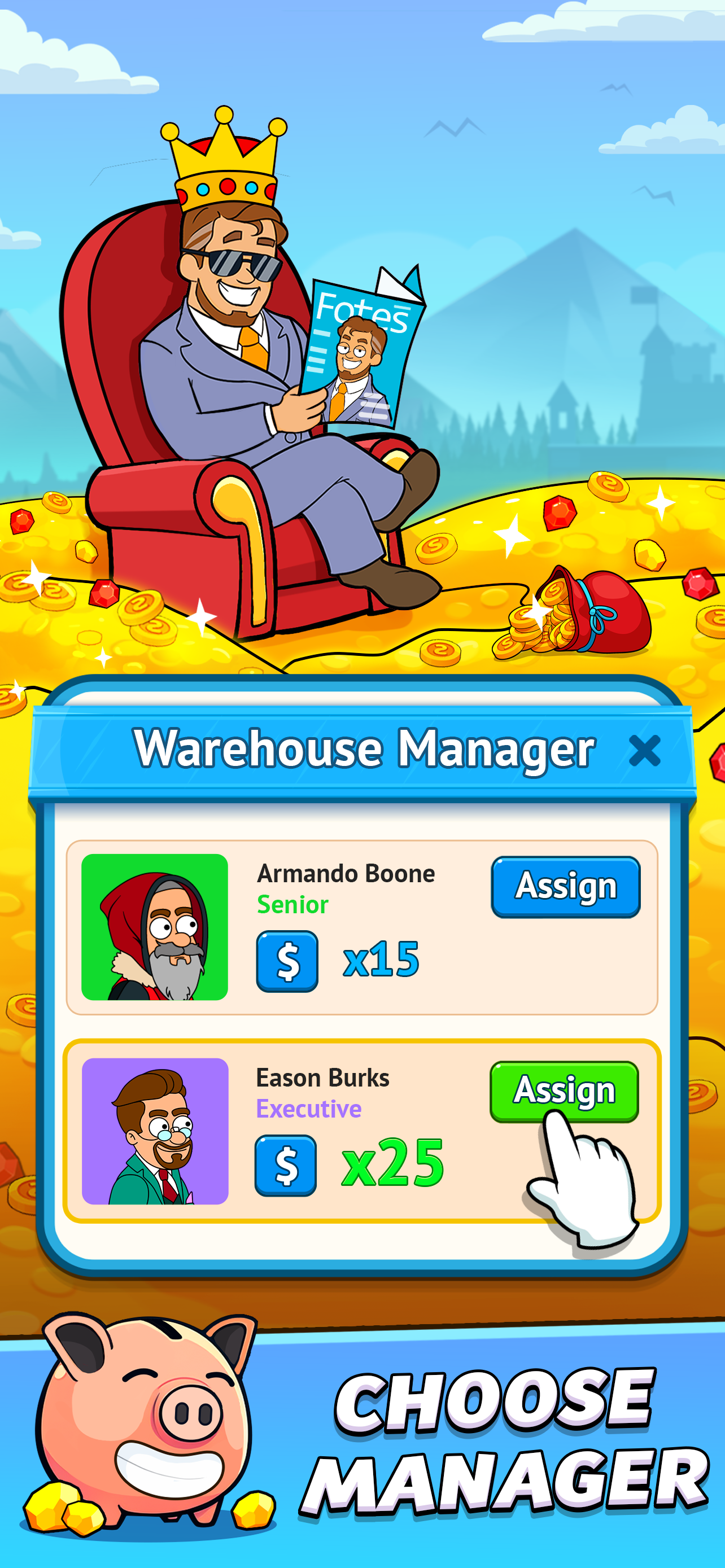
Task: Close the Warehouse Manager dialog
Action: (x=645, y=751)
